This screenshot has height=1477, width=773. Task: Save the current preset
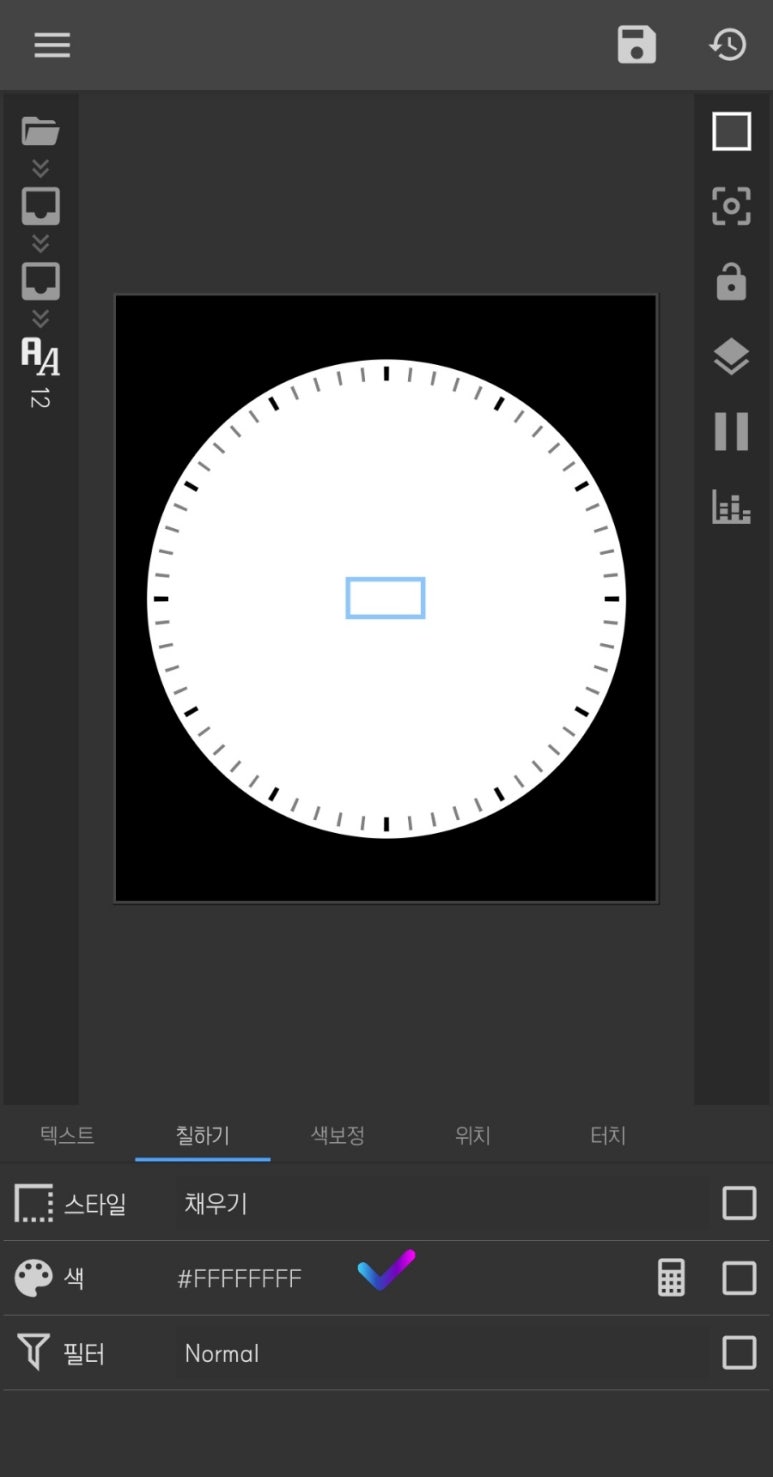click(636, 45)
